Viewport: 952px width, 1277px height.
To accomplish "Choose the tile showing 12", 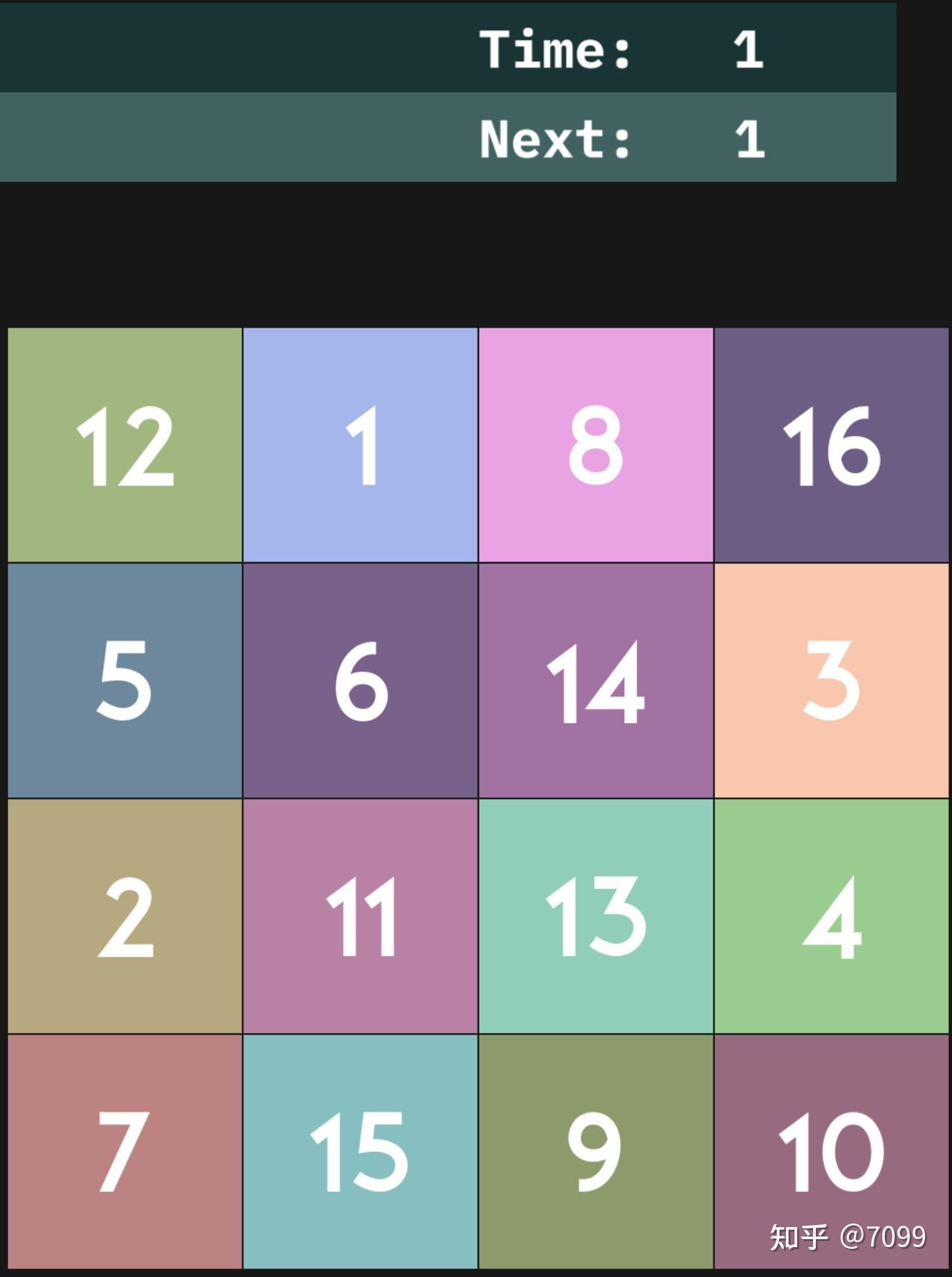I will (x=125, y=445).
